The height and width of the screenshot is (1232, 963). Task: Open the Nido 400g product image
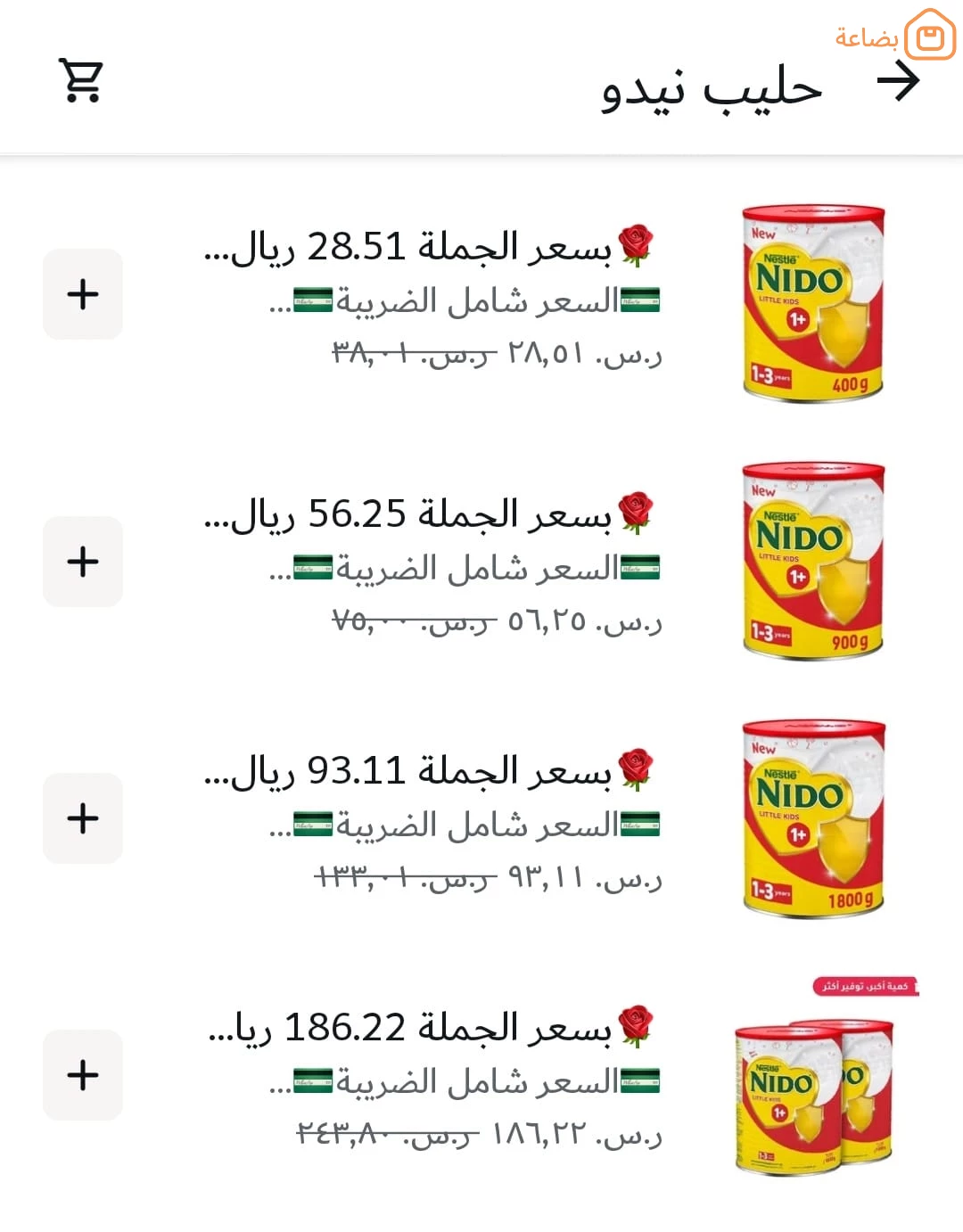coord(812,303)
